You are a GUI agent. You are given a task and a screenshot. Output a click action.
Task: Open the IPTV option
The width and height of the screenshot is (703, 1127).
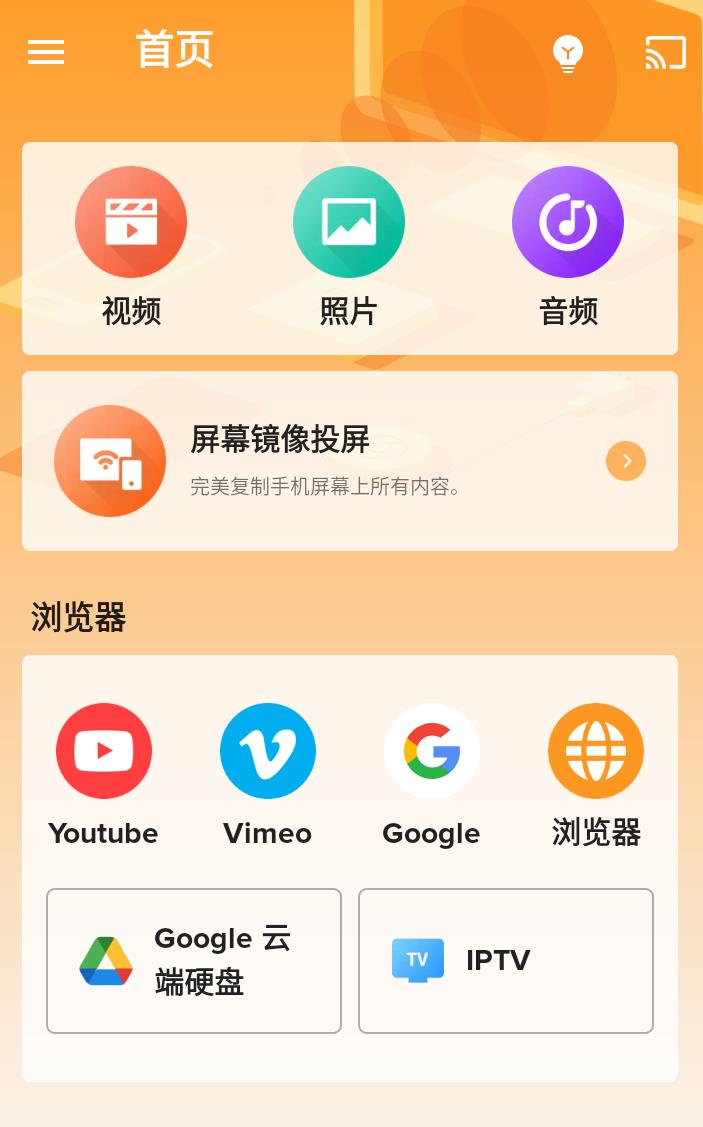point(506,960)
